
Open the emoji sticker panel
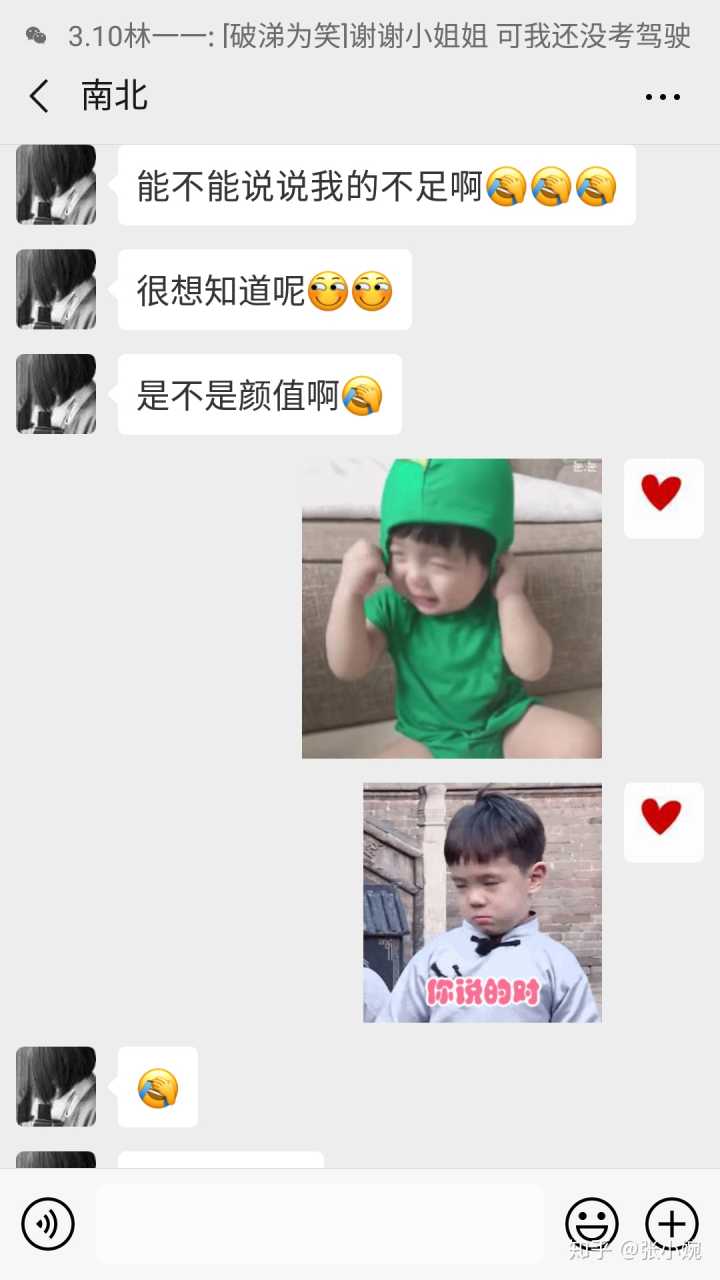591,1223
